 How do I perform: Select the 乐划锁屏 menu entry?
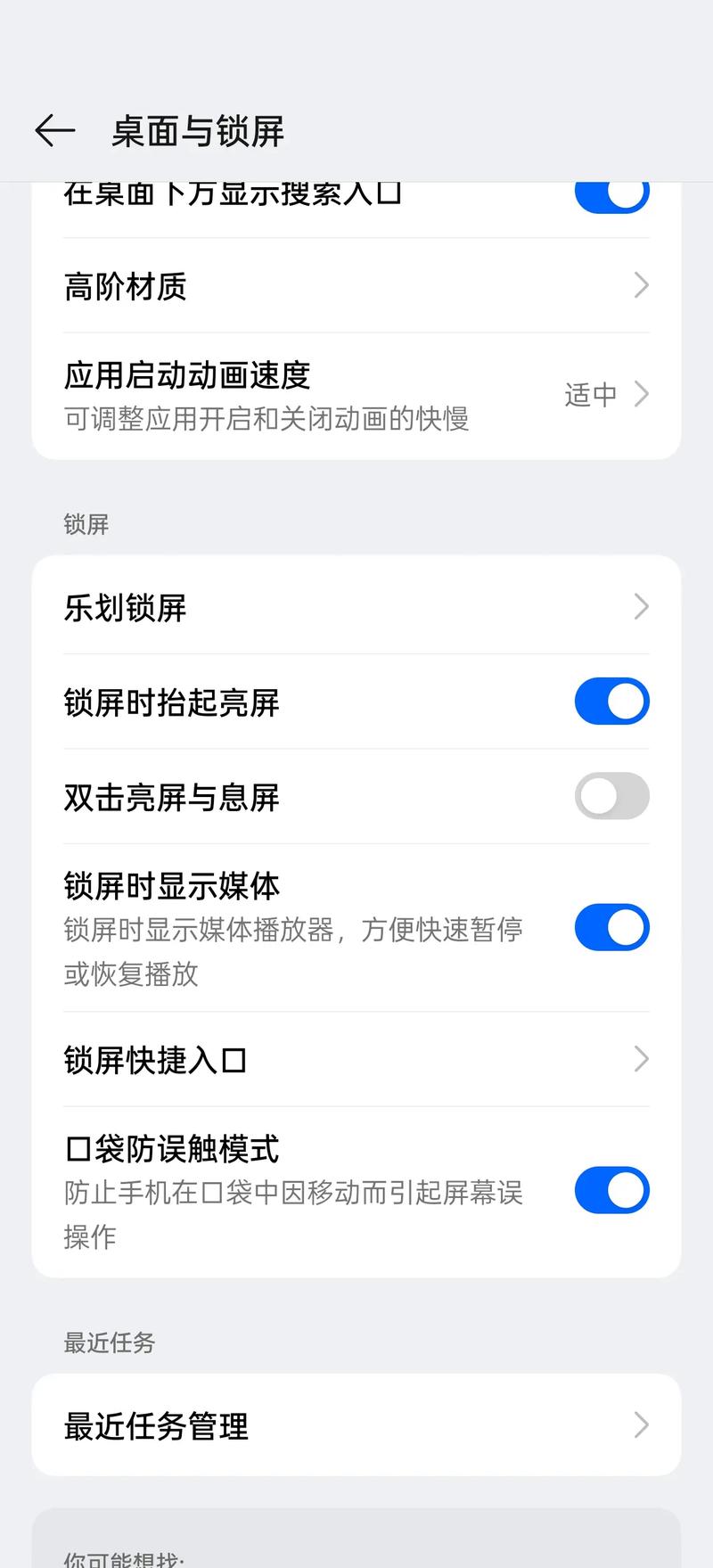click(x=125, y=607)
